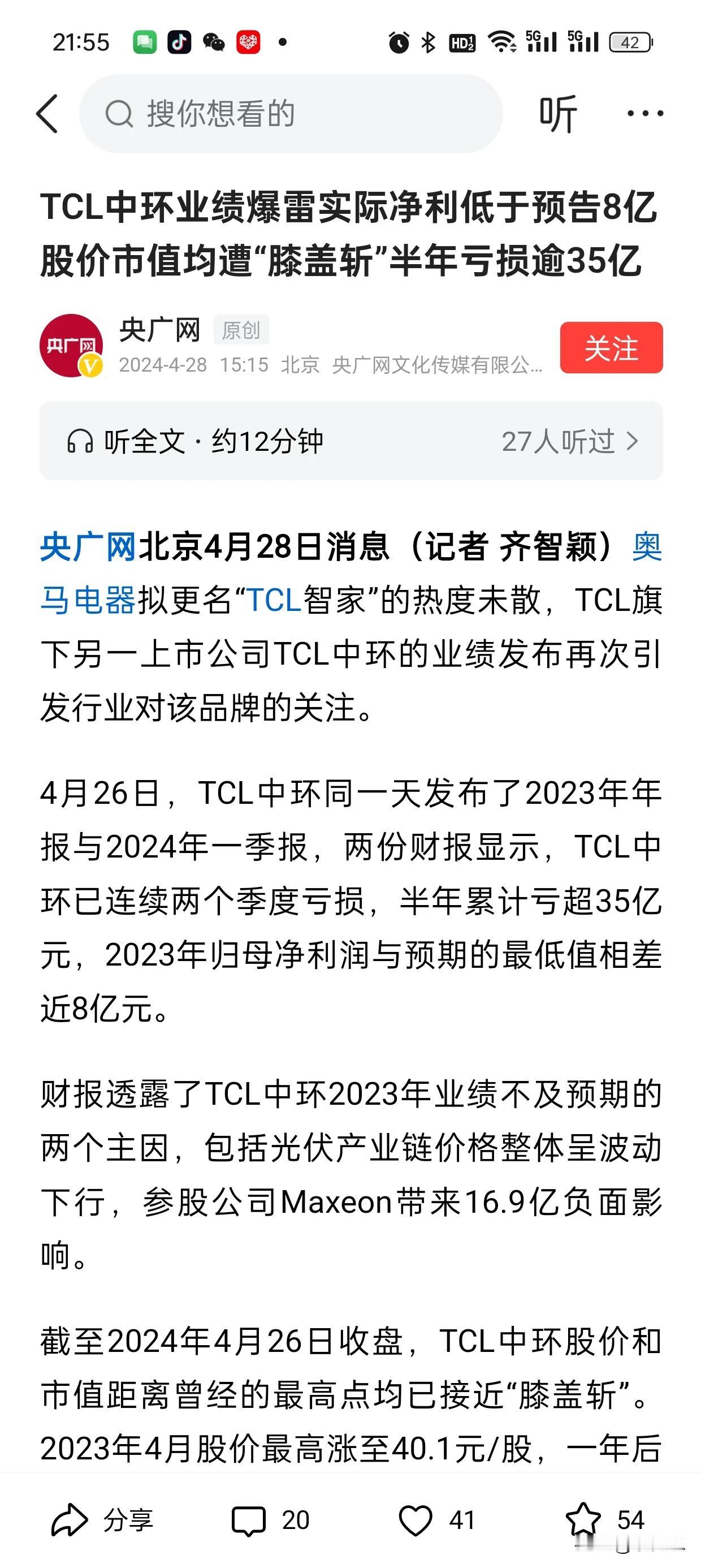Select the 奥马电器 company tag link
The image size is (701, 1568).
(645, 546)
